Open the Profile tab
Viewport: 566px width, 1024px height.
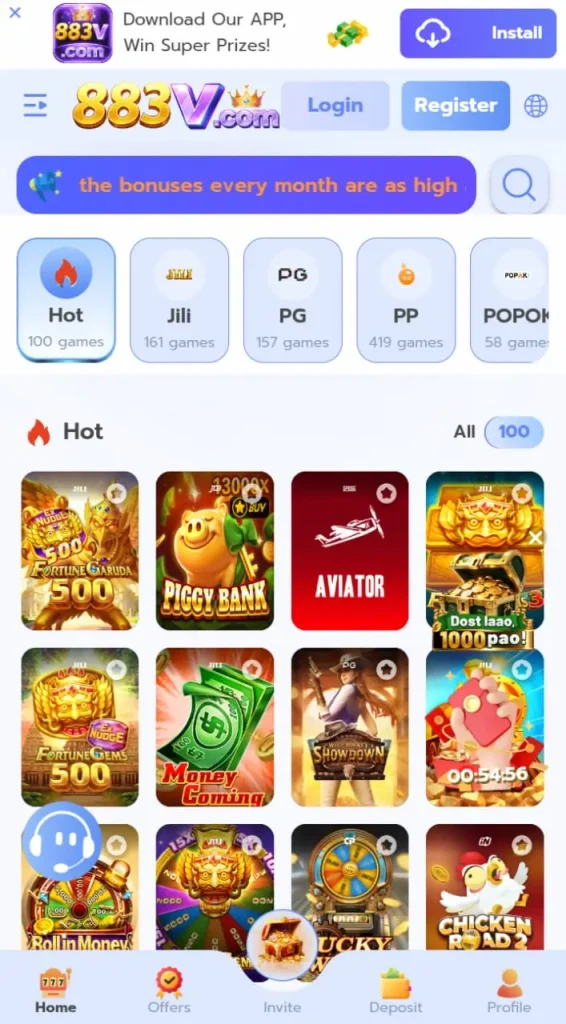509,989
